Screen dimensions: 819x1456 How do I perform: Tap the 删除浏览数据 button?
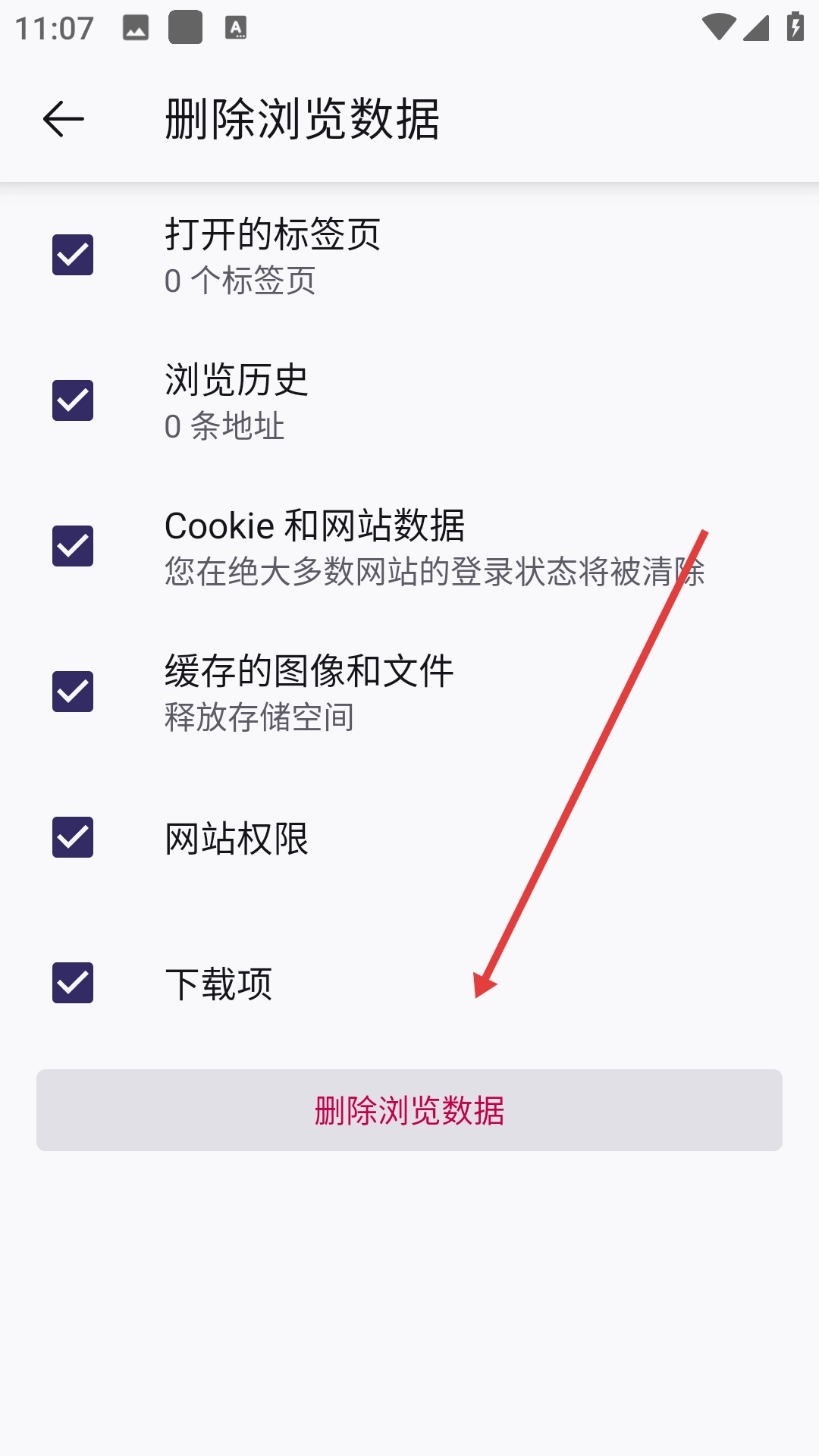409,1110
